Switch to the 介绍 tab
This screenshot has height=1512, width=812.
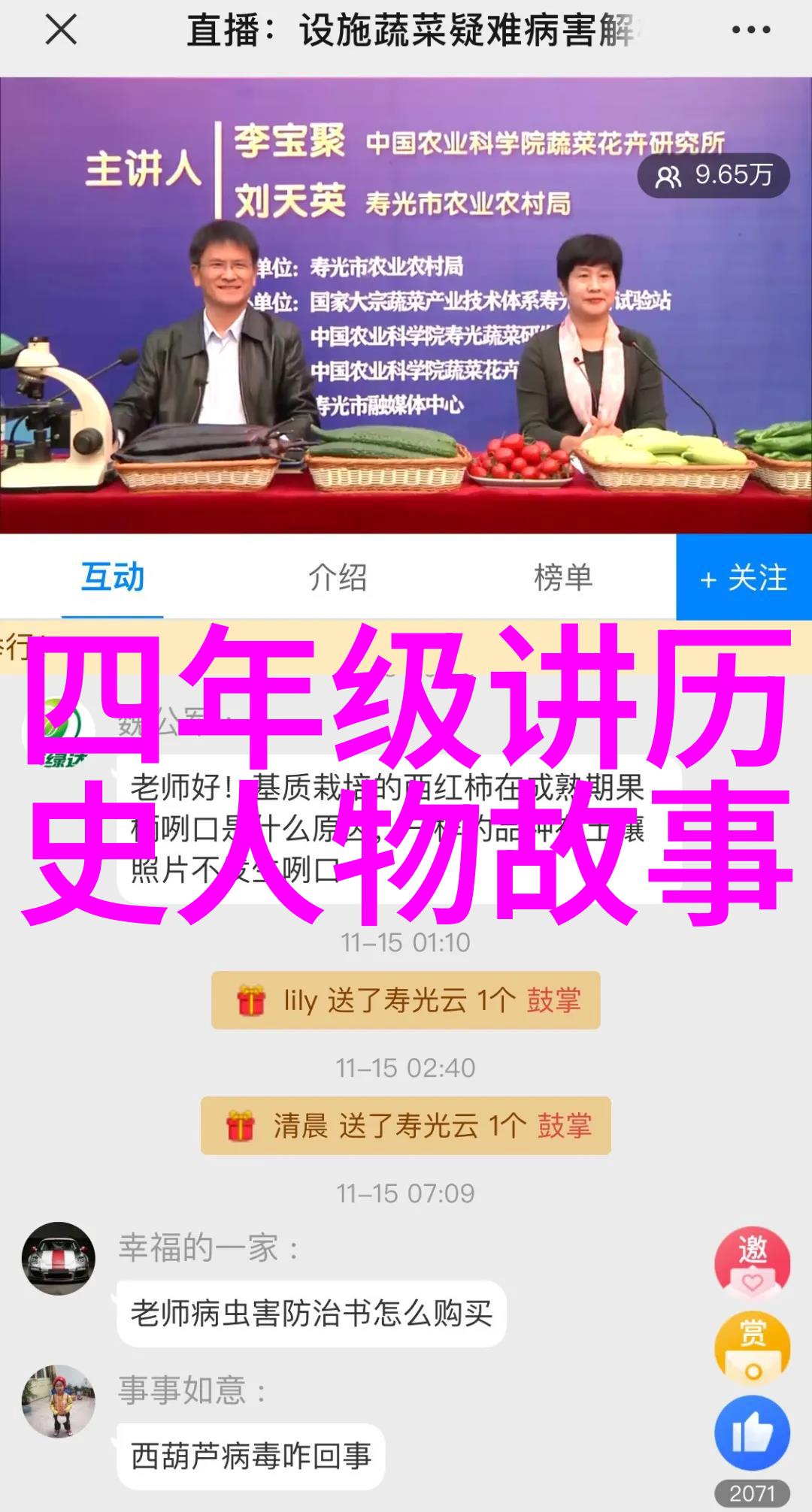point(338,577)
